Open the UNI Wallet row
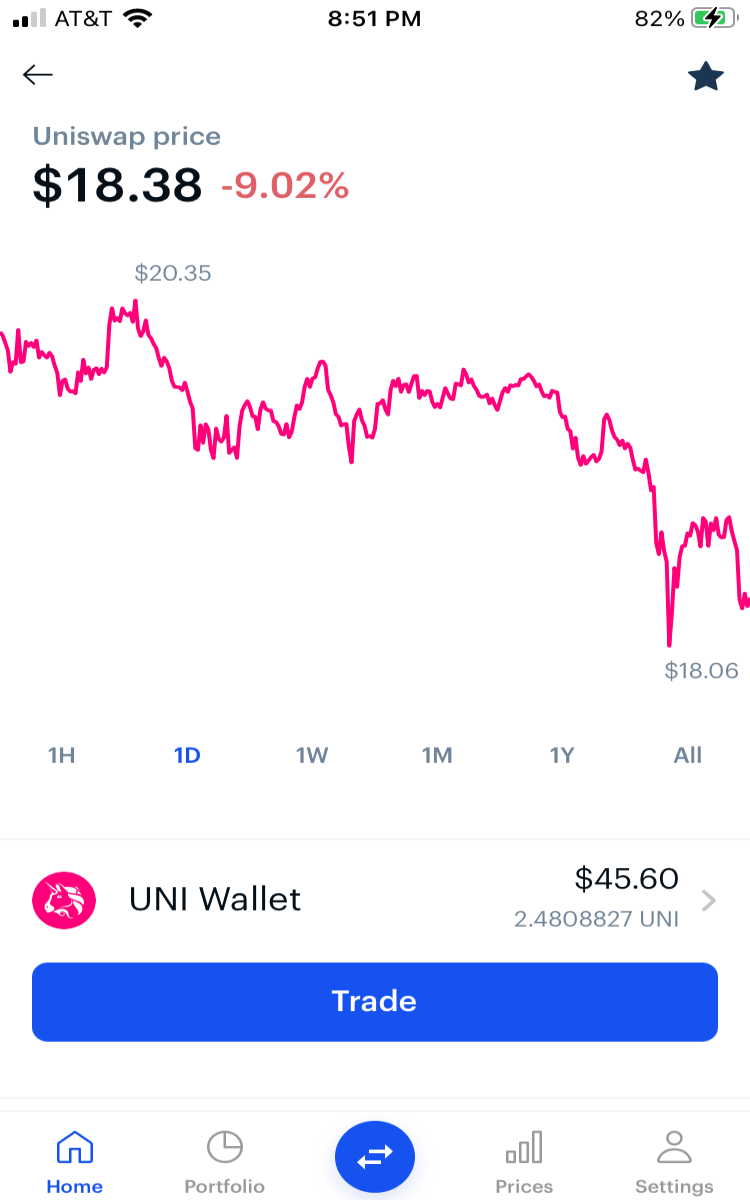The image size is (750, 1200). [x=375, y=900]
